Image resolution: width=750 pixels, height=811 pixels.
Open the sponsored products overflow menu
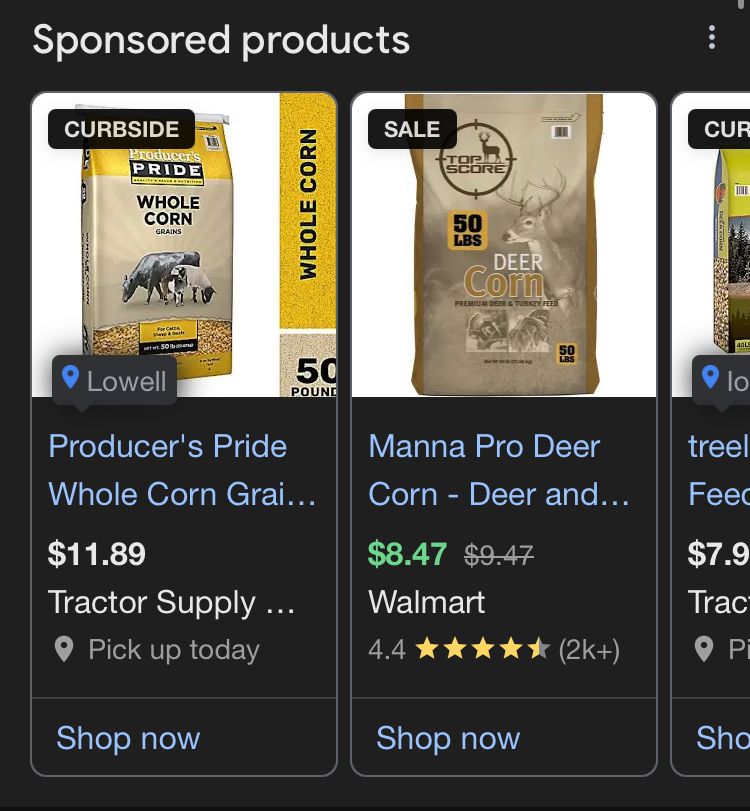(x=712, y=38)
